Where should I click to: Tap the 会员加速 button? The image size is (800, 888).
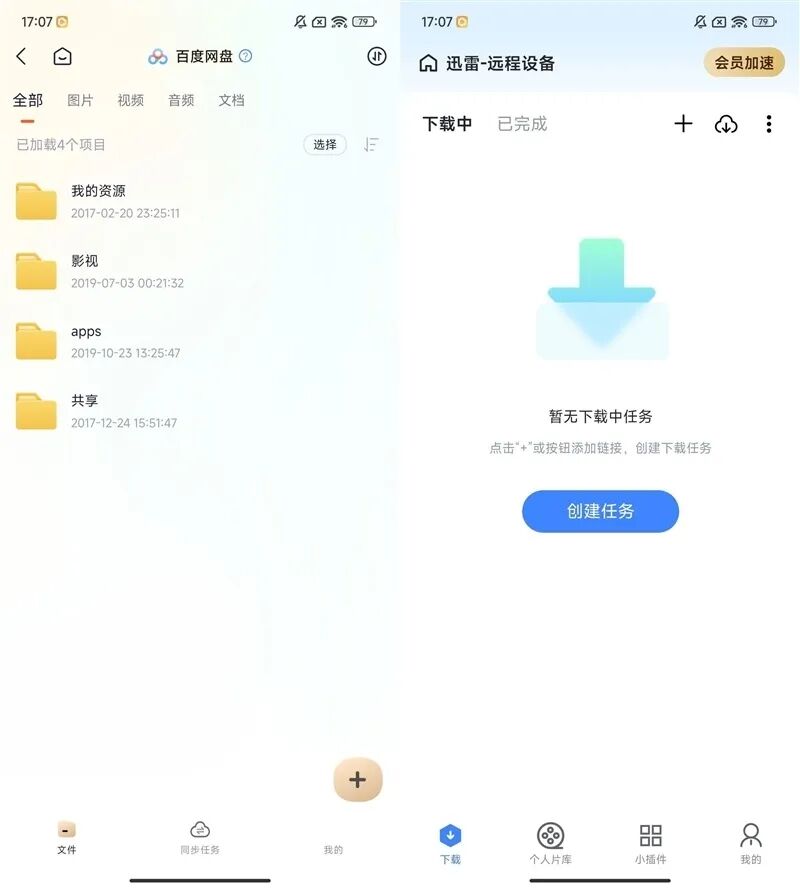pyautogui.click(x=744, y=63)
